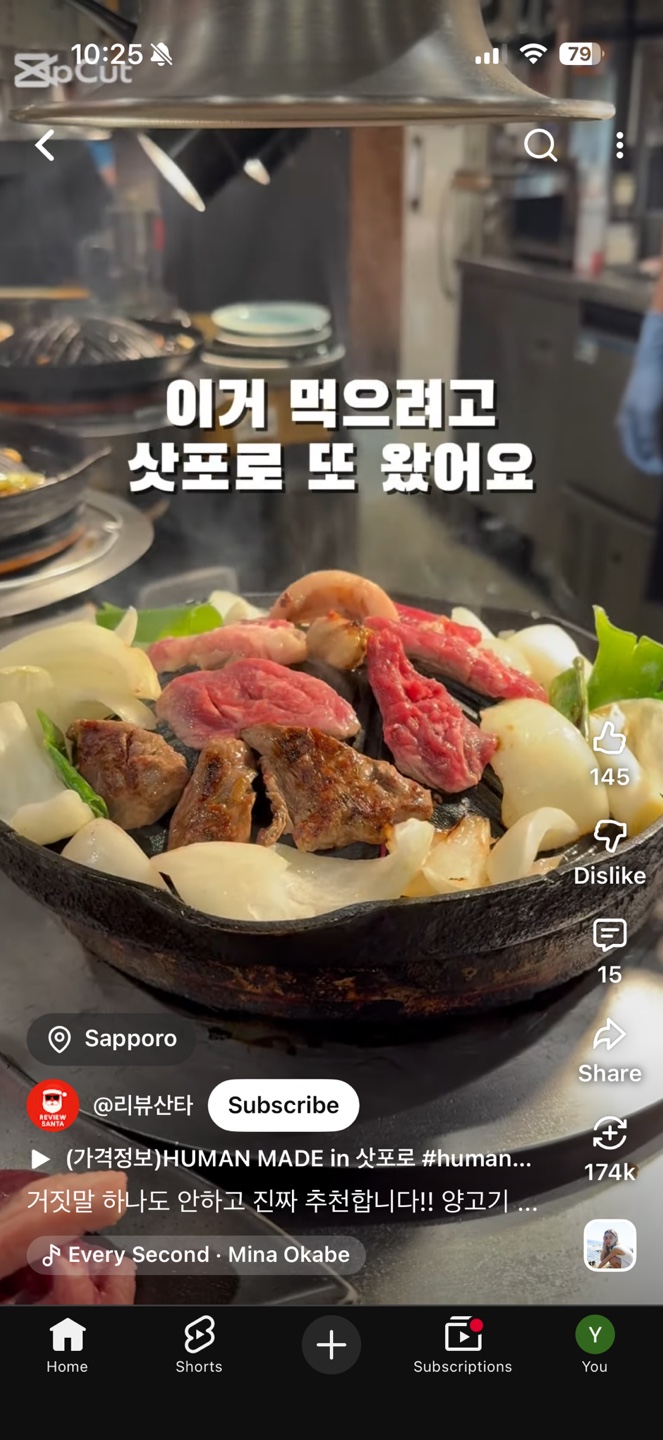The image size is (663, 1440).
Task: Switch to the Shorts tab
Action: tap(199, 1345)
